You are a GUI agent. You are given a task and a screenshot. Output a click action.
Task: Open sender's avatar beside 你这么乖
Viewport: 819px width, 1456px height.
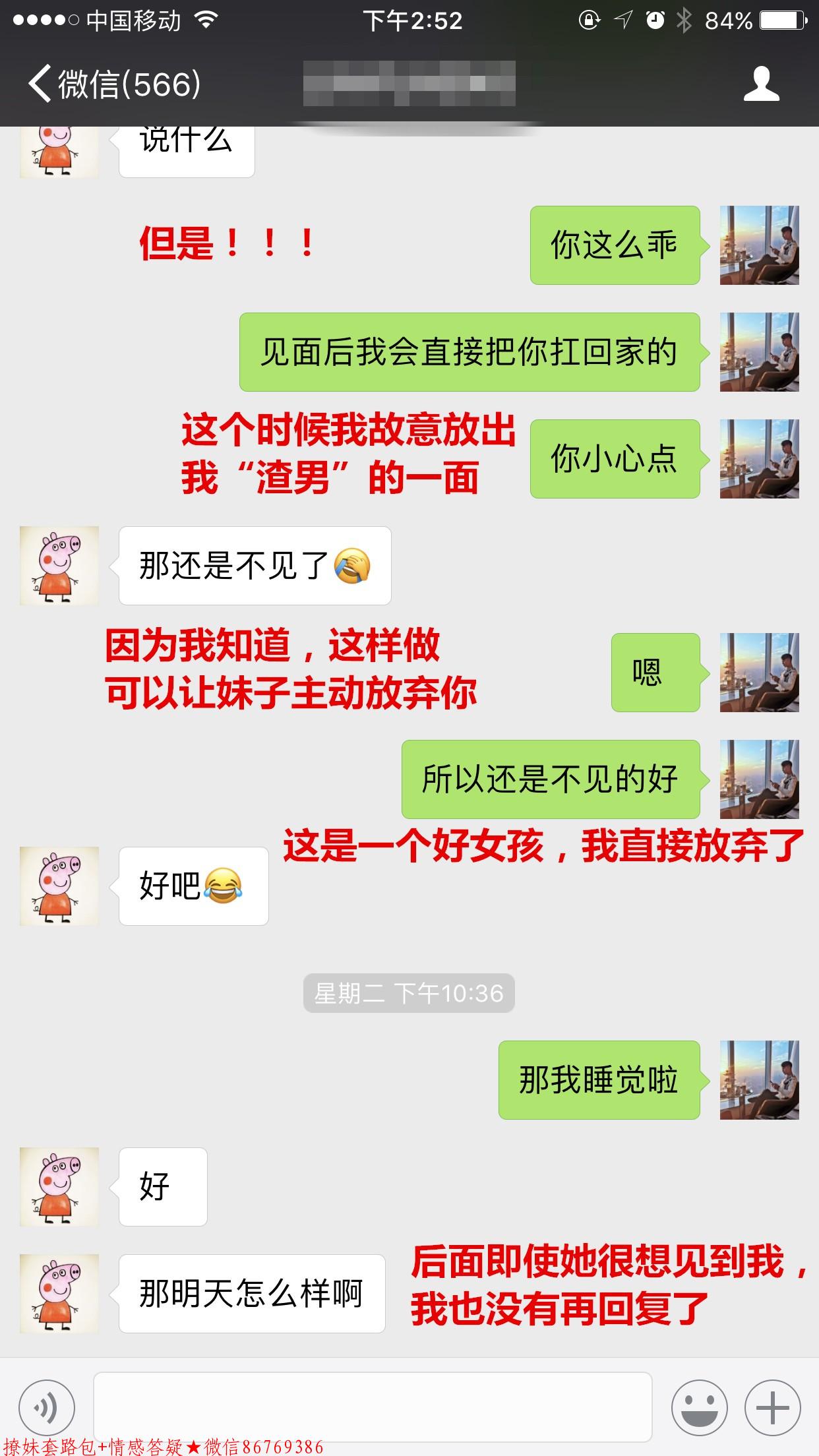[x=759, y=245]
